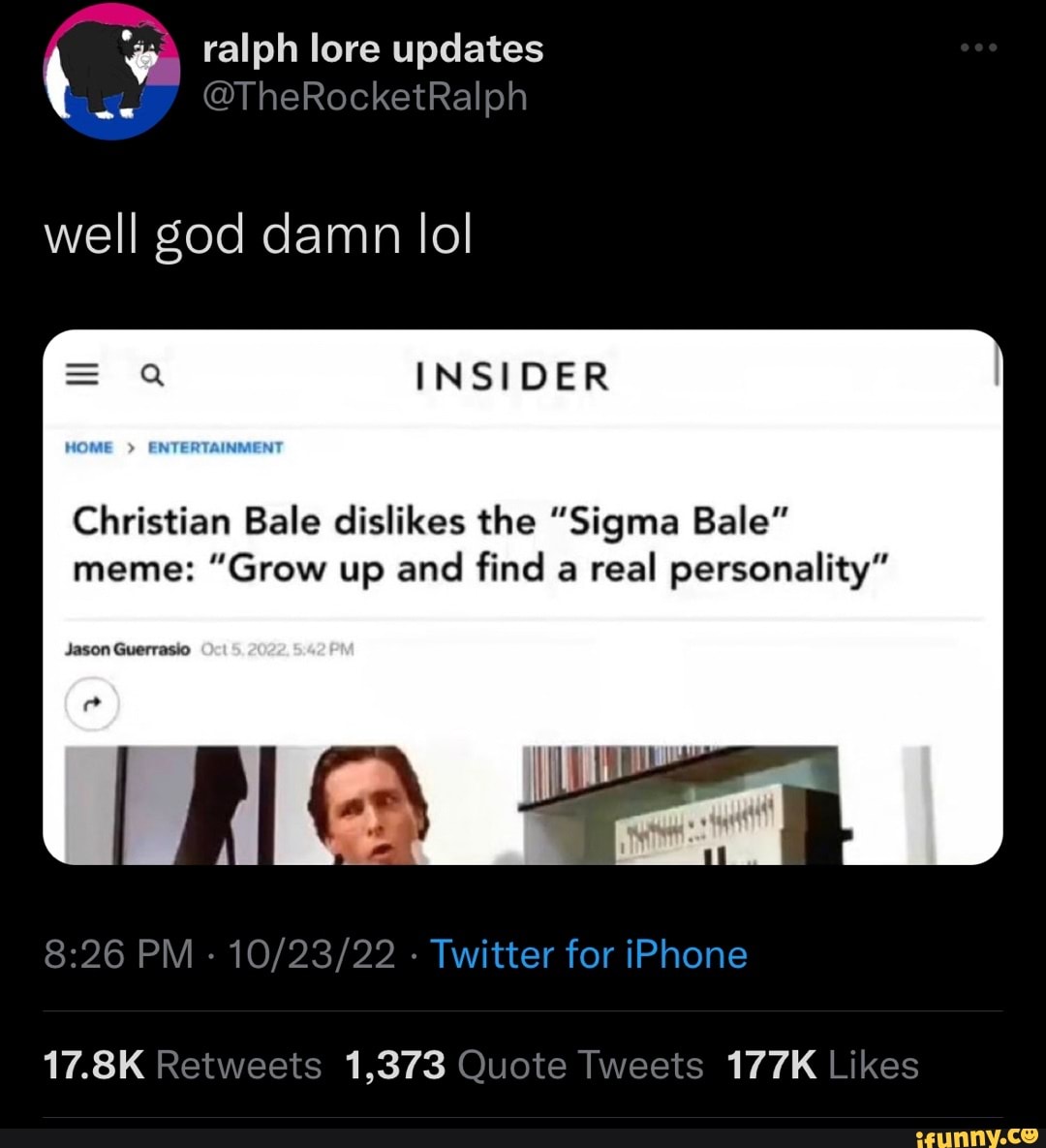
Task: Expand the ENTERTAINMENT breadcrumb section
Action: tap(215, 447)
